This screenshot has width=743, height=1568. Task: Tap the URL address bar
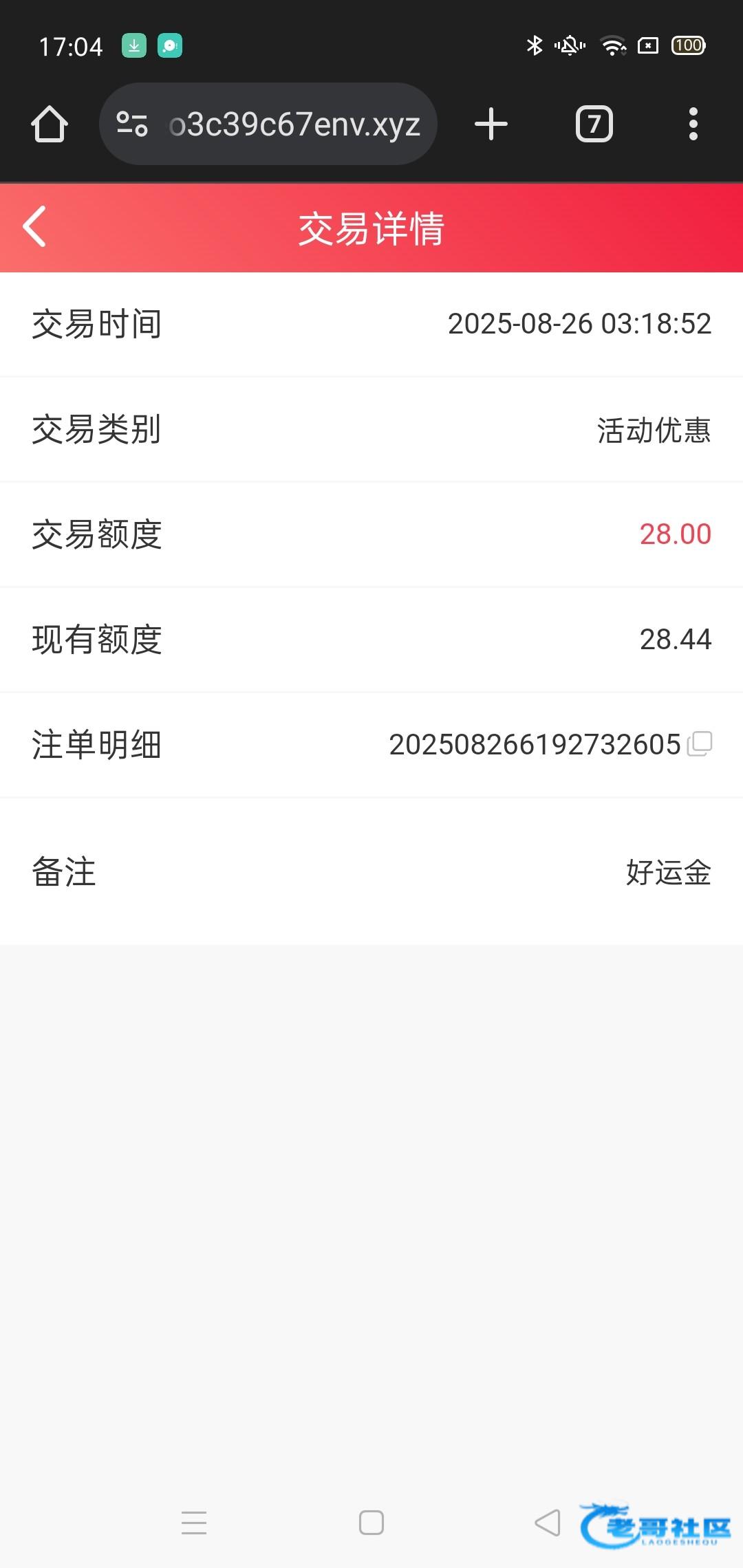tap(294, 124)
